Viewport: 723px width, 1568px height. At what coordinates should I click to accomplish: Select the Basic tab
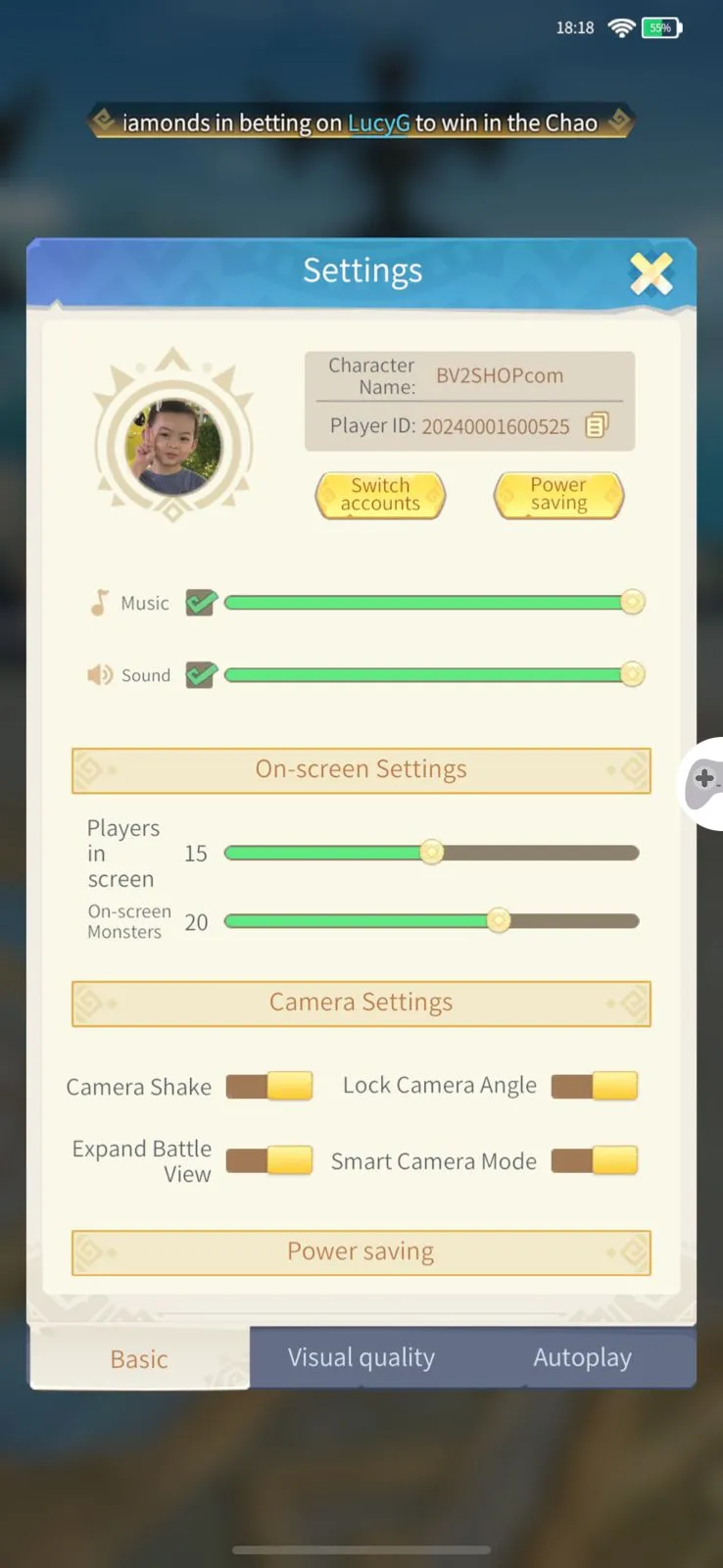coord(139,1359)
